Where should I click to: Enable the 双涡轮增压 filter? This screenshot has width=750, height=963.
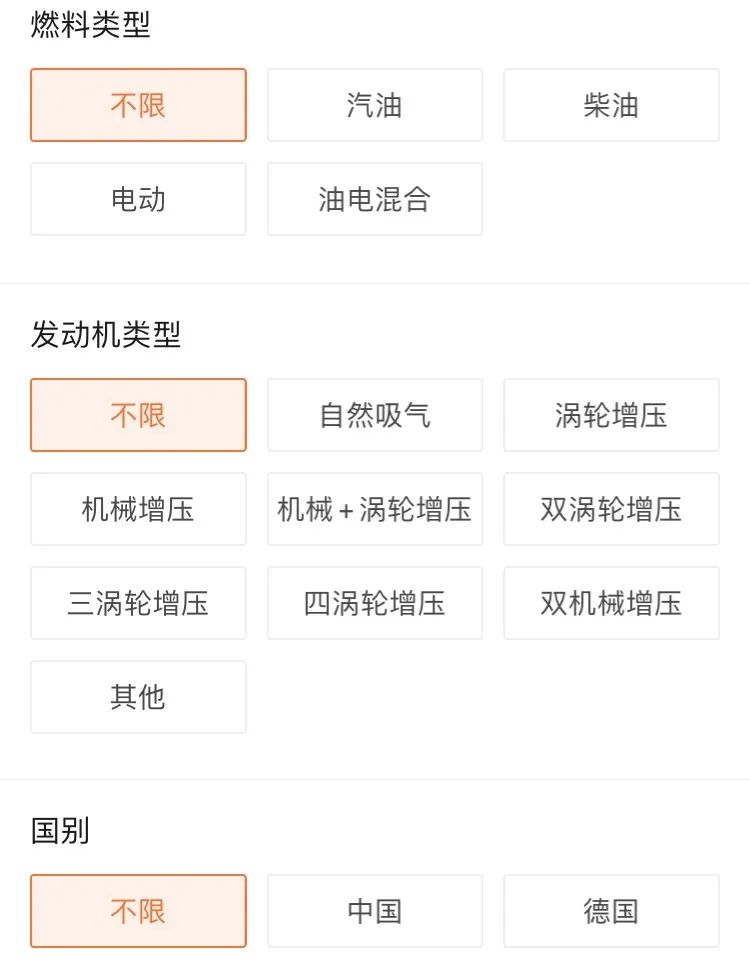pyautogui.click(x=611, y=510)
